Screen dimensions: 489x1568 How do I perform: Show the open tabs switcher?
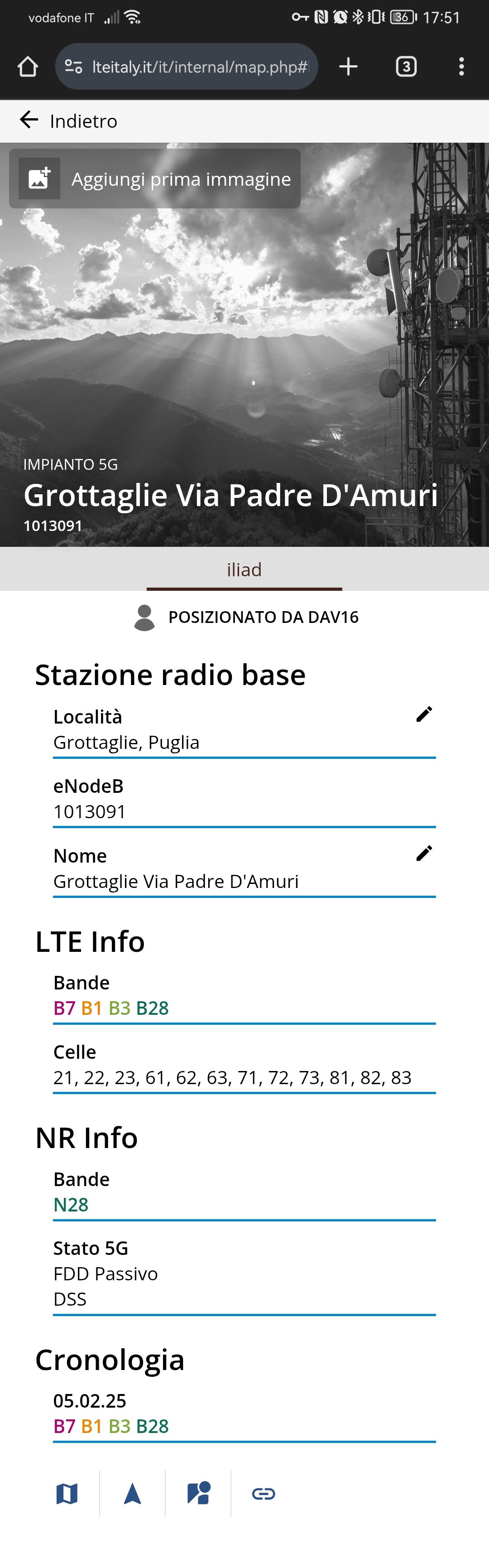406,66
